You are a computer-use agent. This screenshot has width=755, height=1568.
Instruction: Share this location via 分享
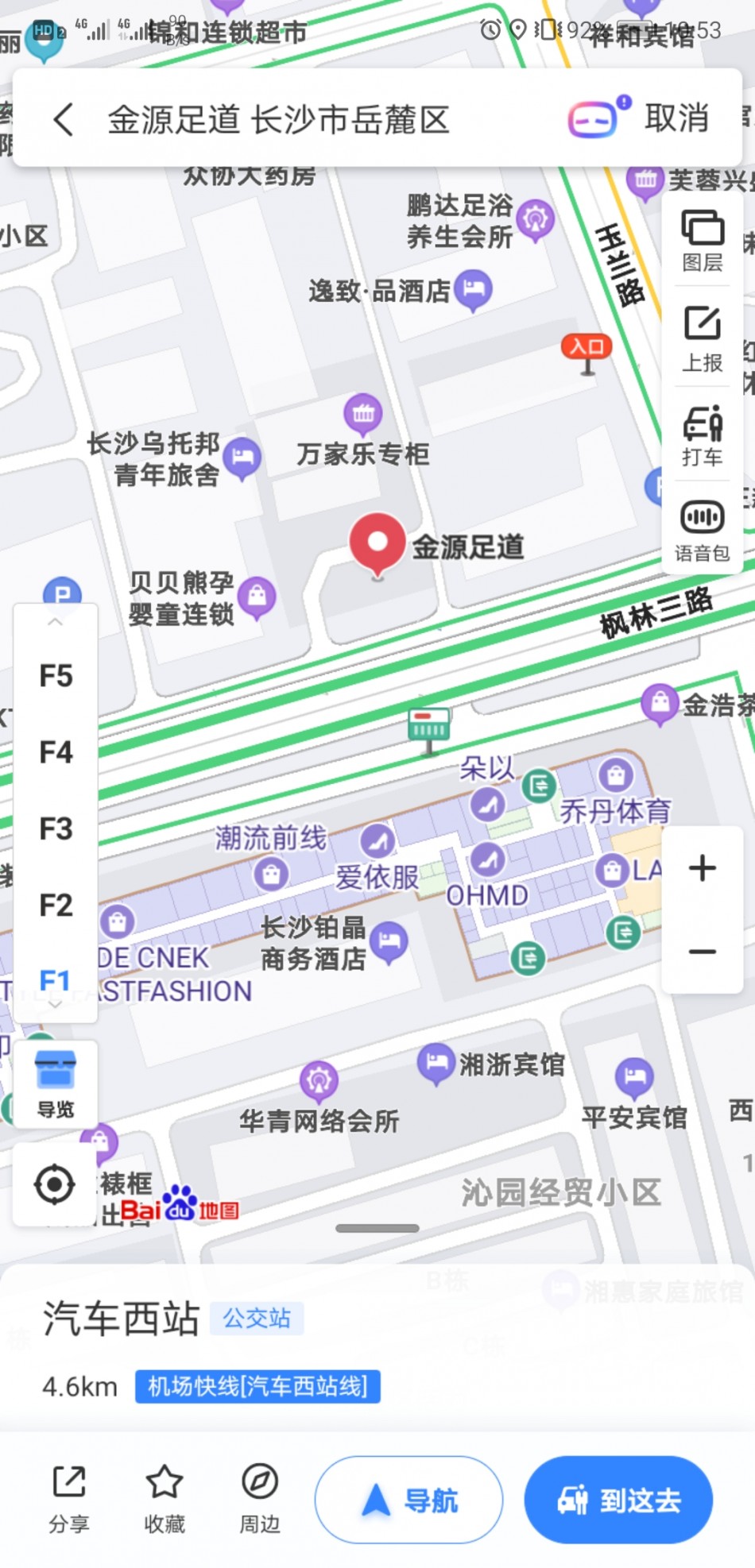pos(69,1499)
